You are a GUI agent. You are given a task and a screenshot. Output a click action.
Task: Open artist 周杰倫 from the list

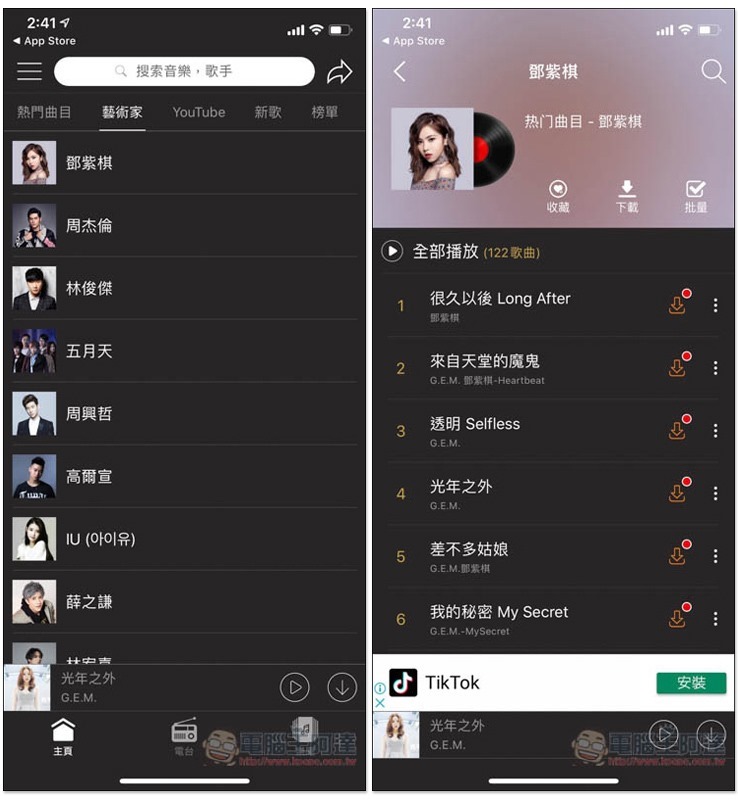tap(89, 226)
